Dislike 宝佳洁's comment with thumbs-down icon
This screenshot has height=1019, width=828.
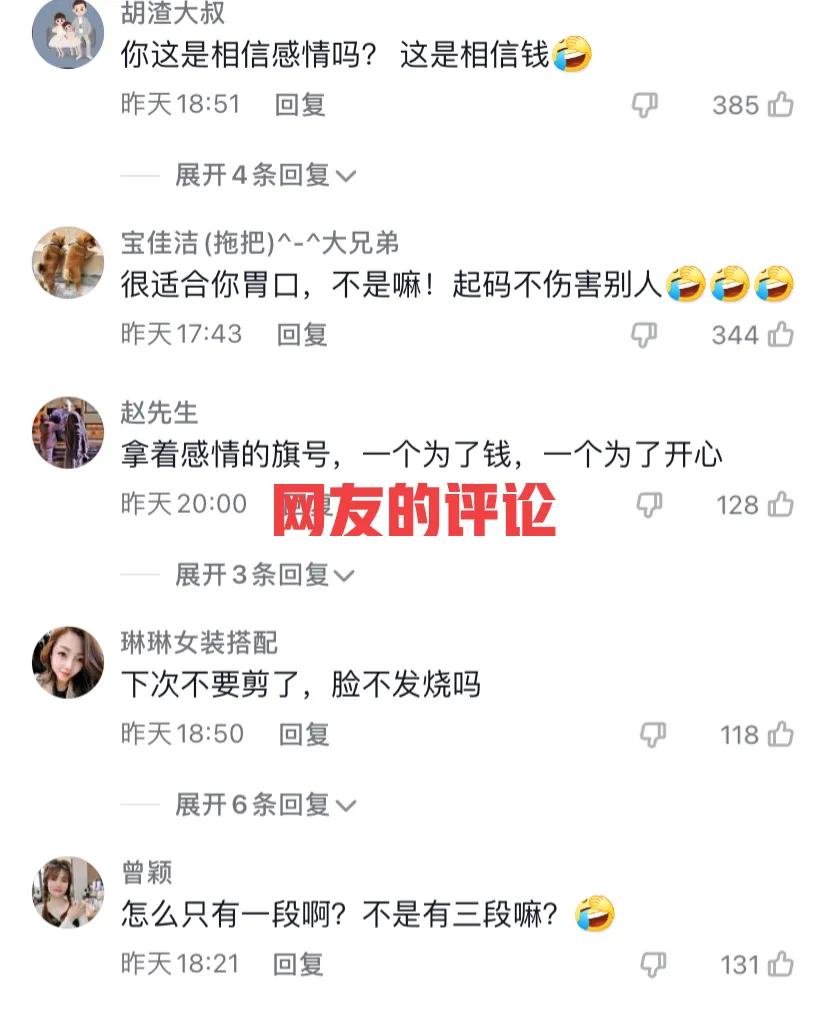pos(646,335)
